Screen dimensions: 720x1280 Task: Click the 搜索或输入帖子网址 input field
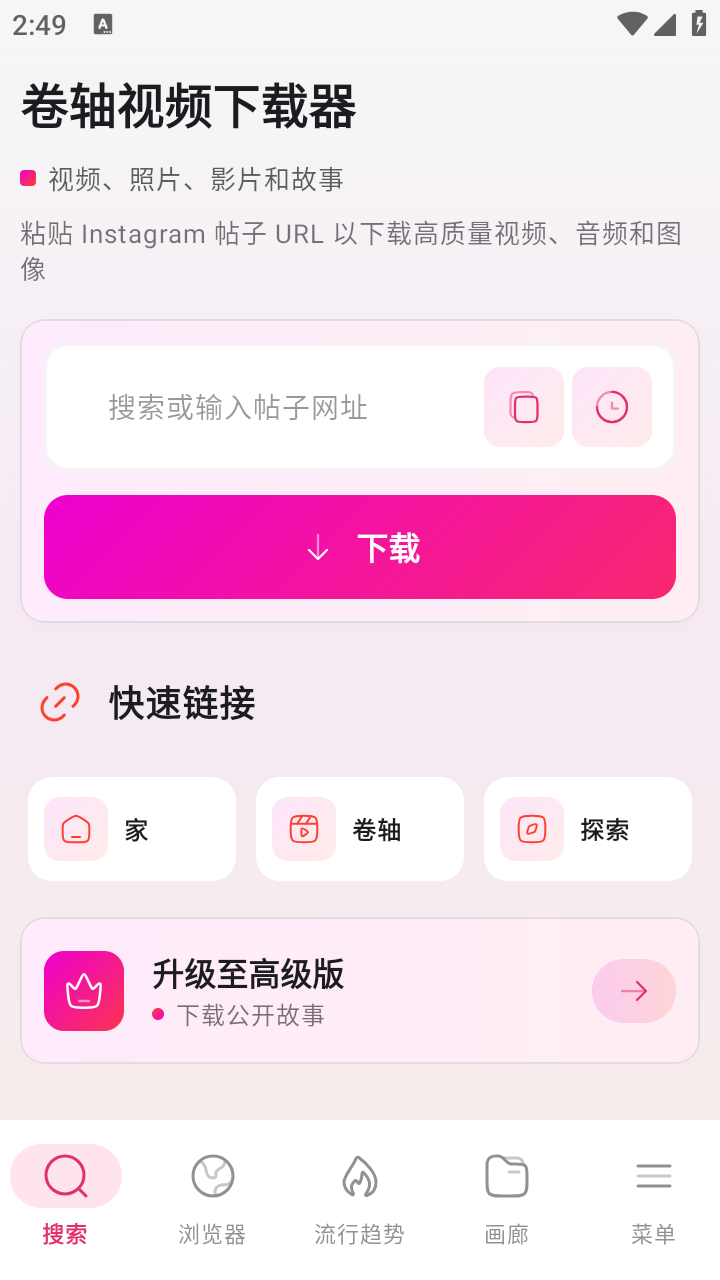[260, 407]
